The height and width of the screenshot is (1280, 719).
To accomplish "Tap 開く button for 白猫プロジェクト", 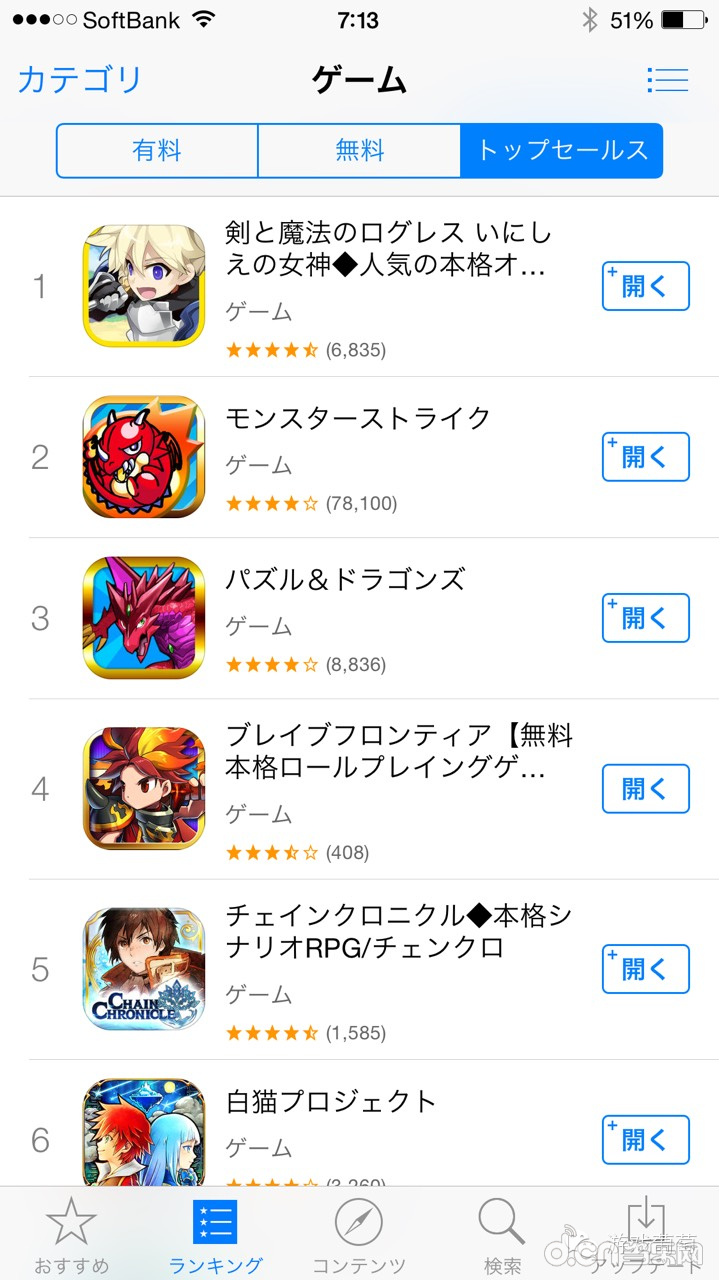I will (645, 1140).
